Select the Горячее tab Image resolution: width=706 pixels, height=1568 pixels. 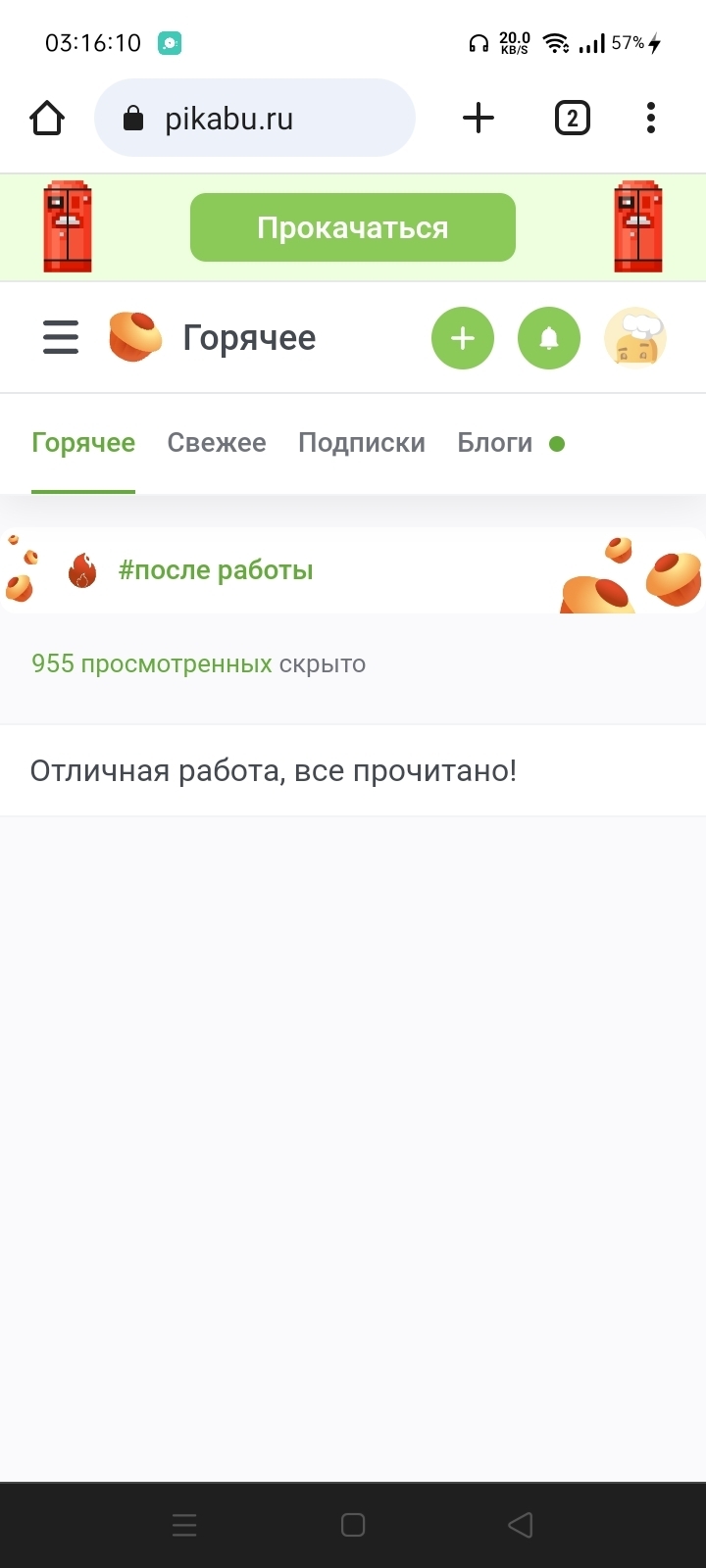pos(83,443)
